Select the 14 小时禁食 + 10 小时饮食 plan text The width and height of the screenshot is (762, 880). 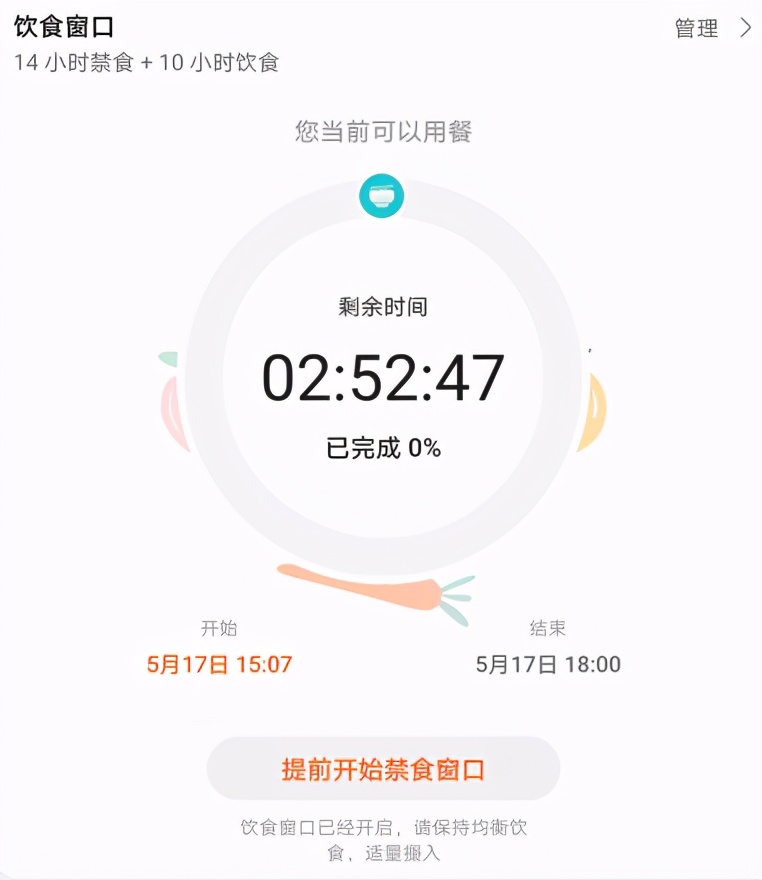tap(148, 62)
